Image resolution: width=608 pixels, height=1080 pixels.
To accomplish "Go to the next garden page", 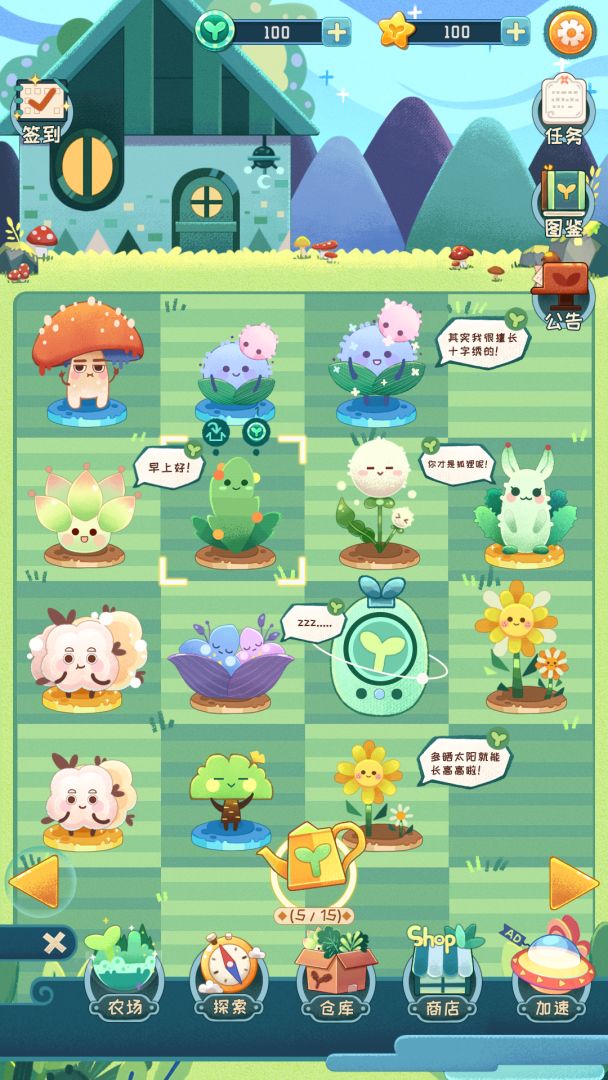I will click(573, 882).
